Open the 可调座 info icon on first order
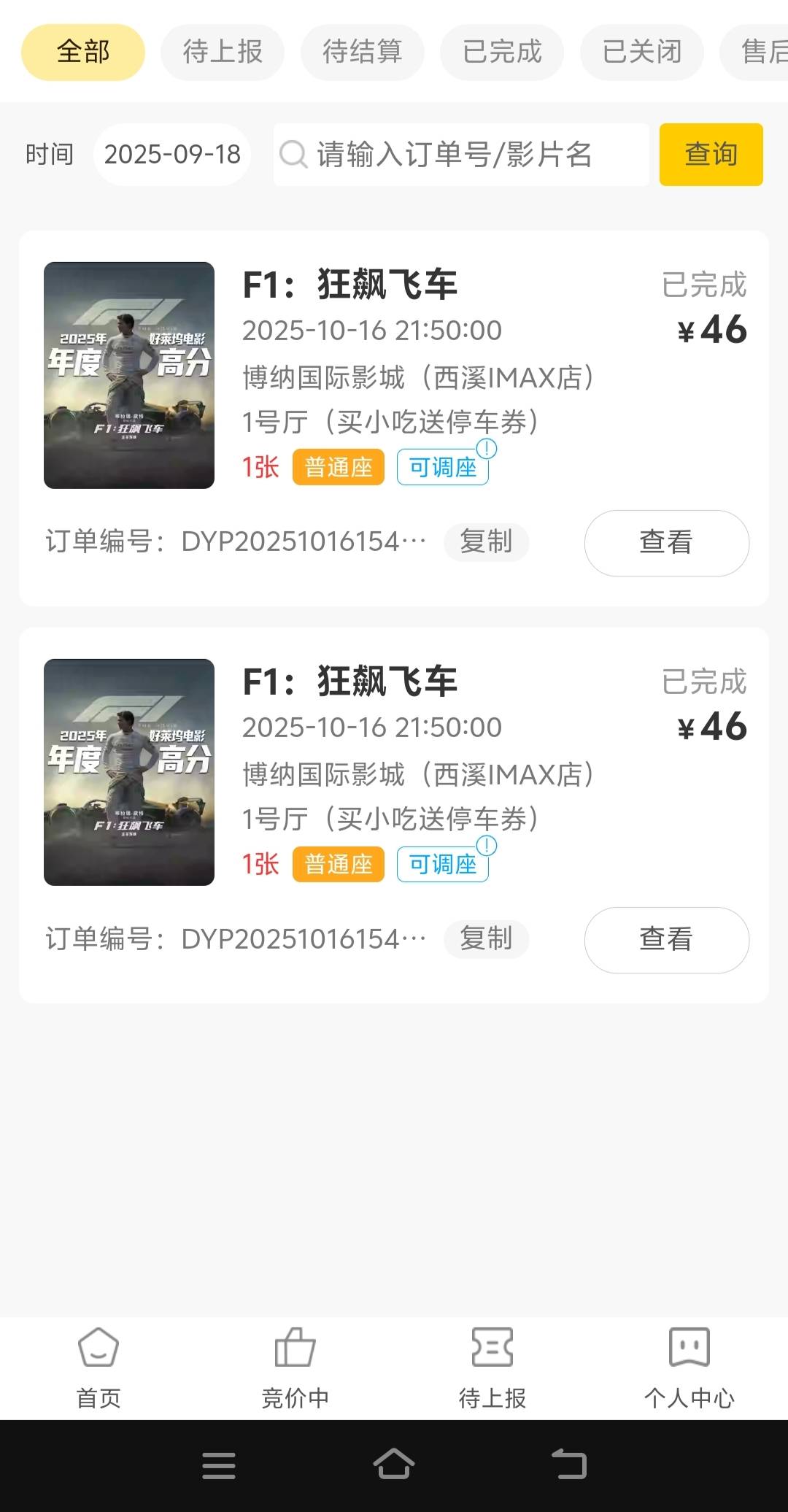 click(487, 449)
